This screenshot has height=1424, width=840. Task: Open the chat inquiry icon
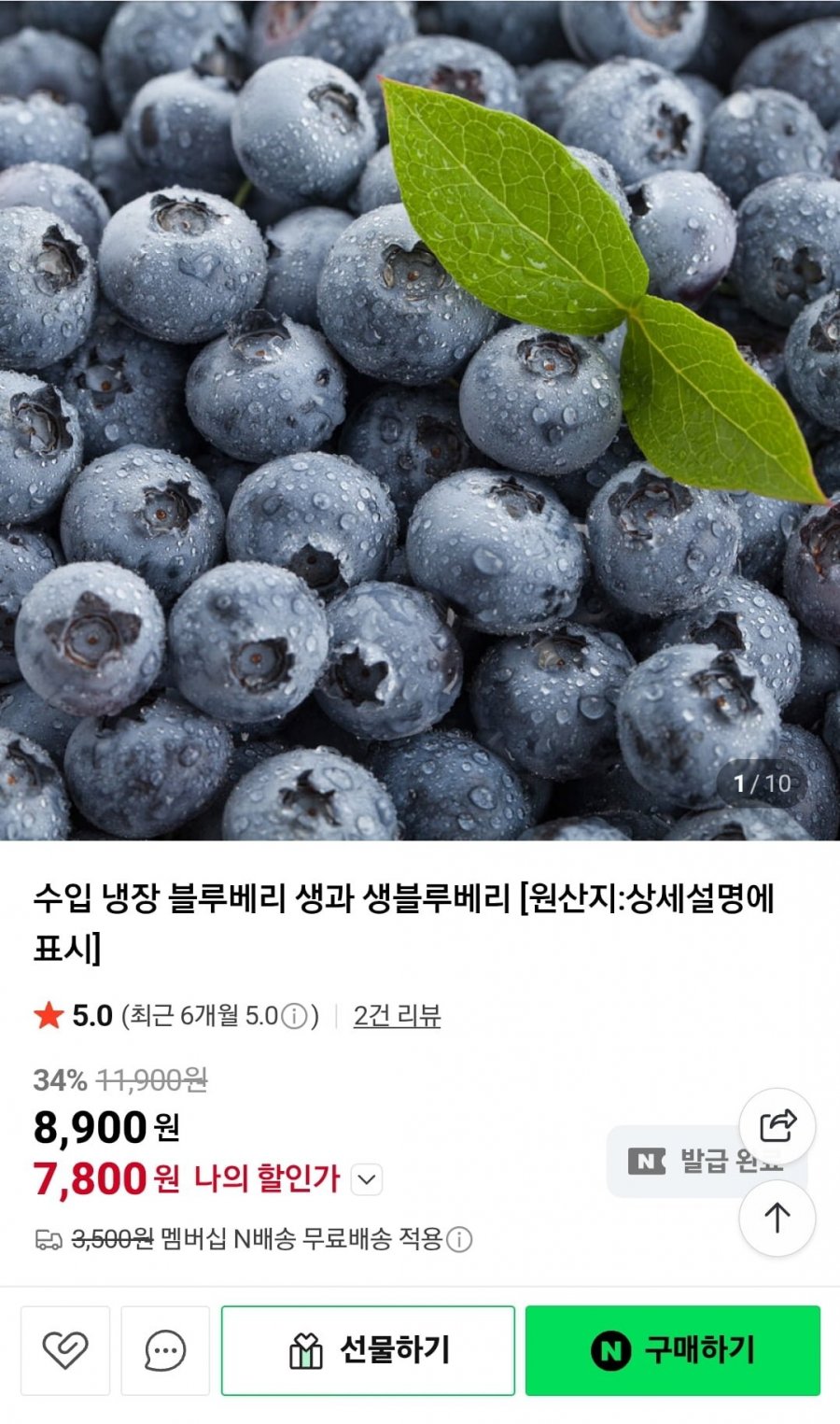tap(165, 1350)
